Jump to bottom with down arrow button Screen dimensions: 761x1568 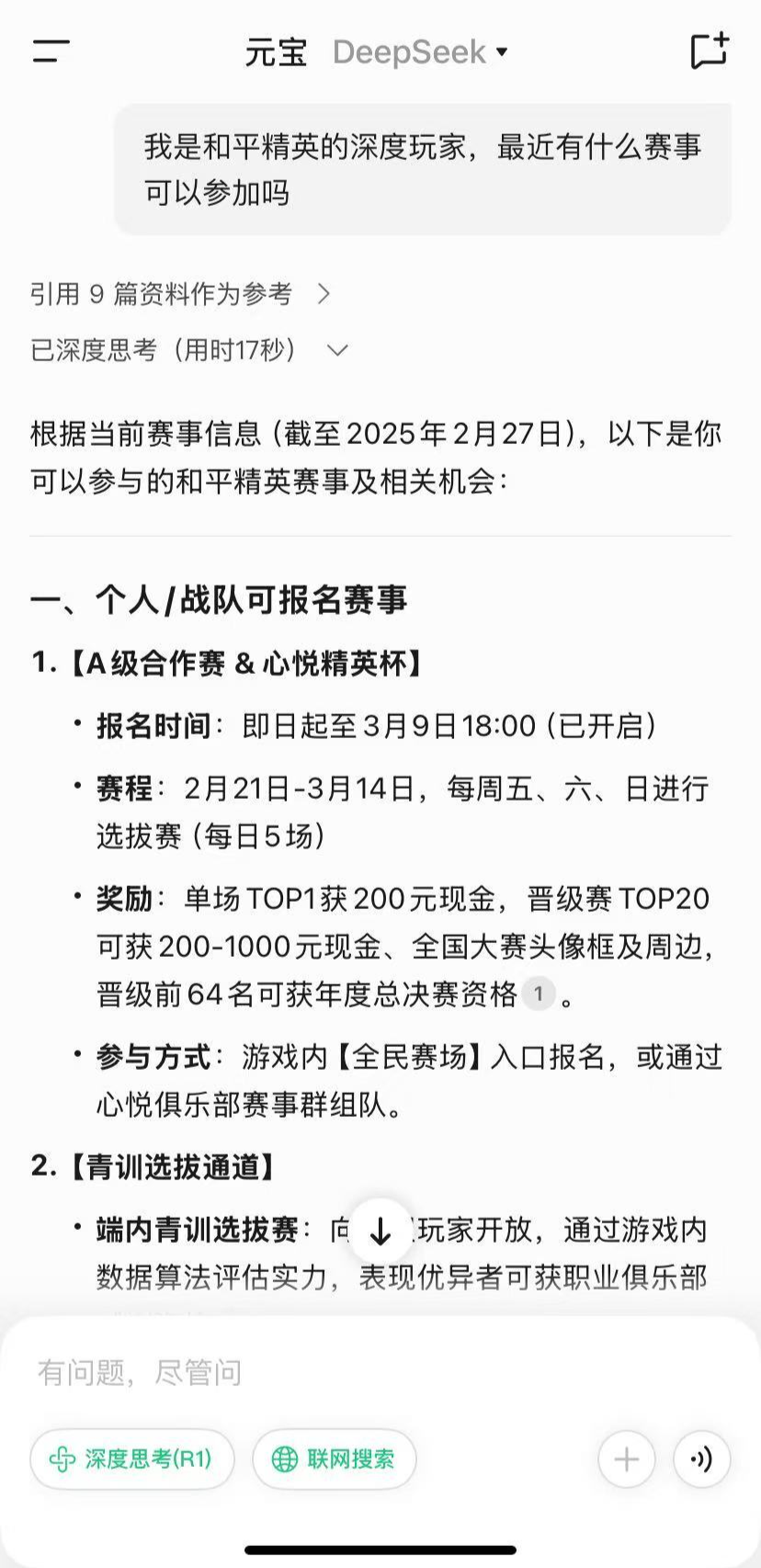[380, 1233]
